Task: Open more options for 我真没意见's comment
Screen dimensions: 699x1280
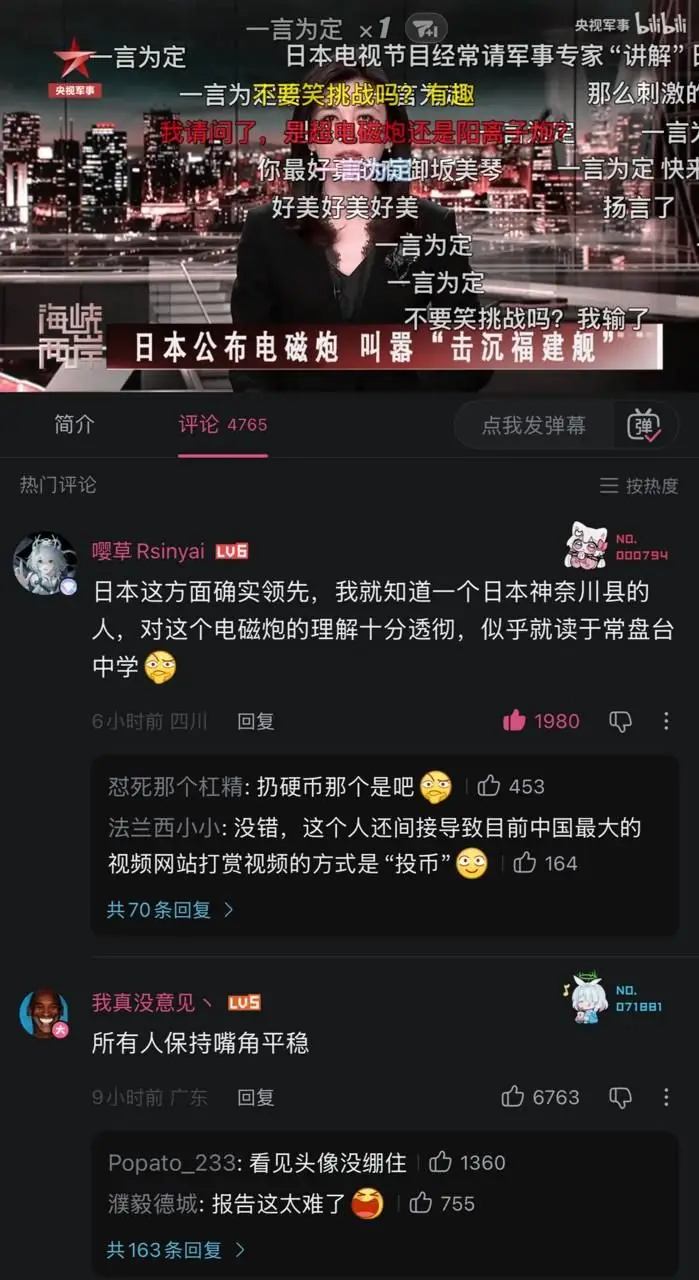Action: pyautogui.click(x=666, y=1097)
